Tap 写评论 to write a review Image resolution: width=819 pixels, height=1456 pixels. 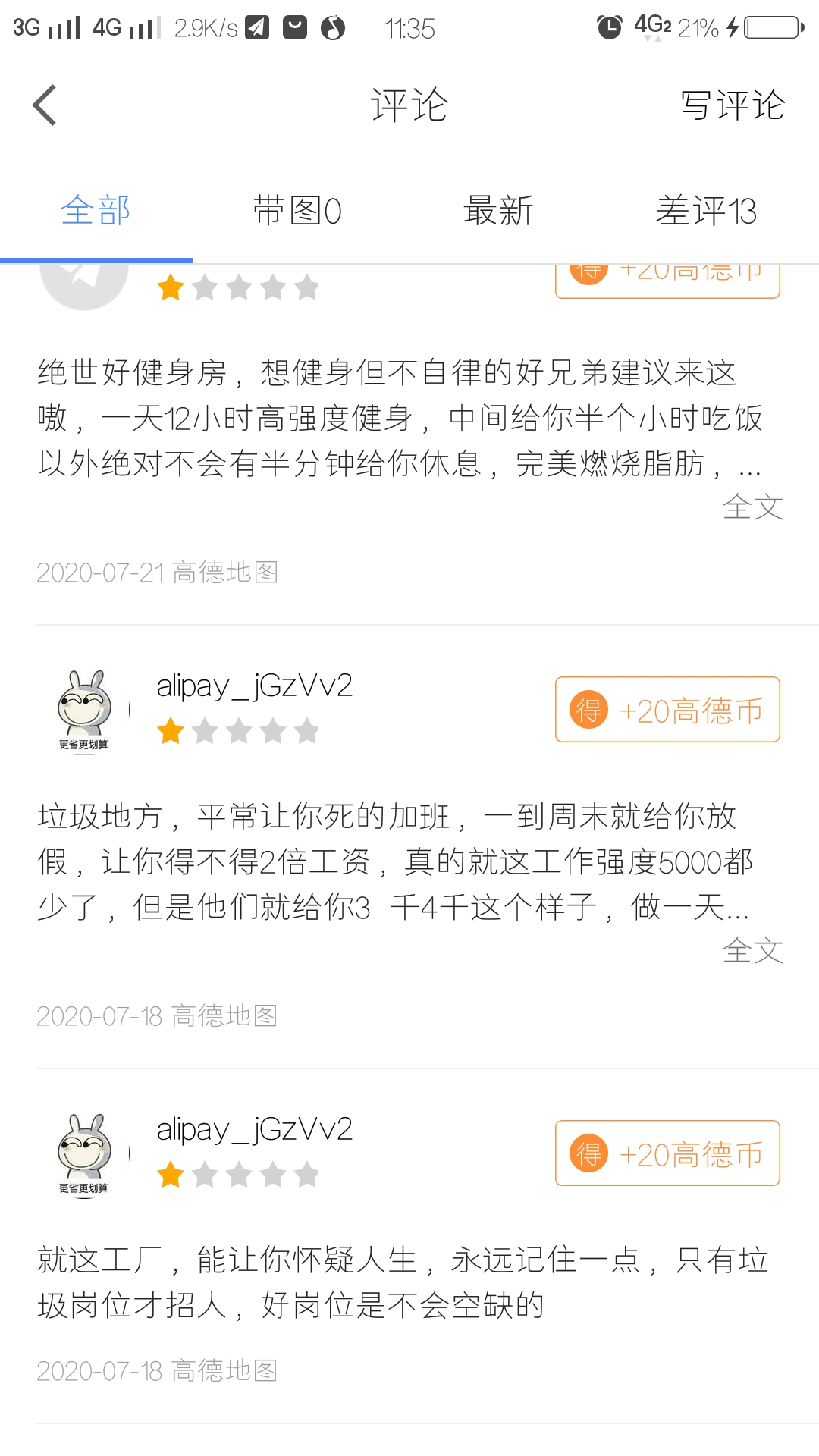732,104
